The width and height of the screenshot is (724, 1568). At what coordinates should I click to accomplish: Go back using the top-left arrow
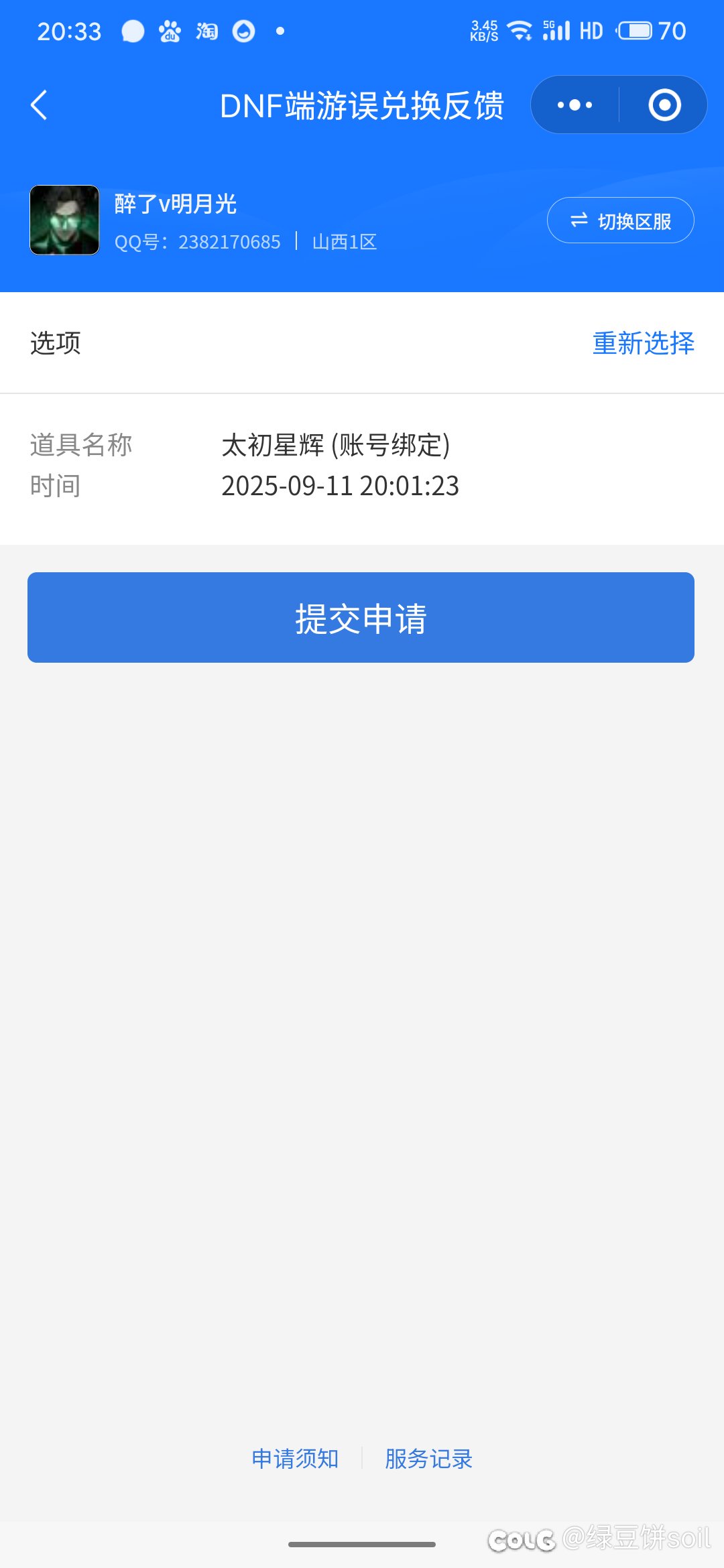tap(40, 105)
